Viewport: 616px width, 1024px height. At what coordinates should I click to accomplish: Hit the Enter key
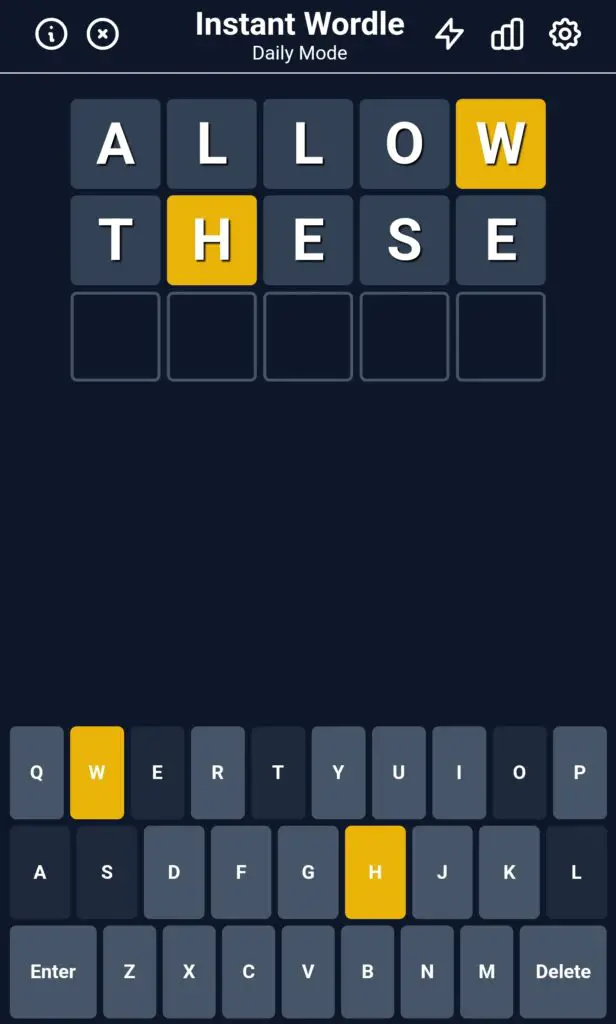(x=54, y=972)
